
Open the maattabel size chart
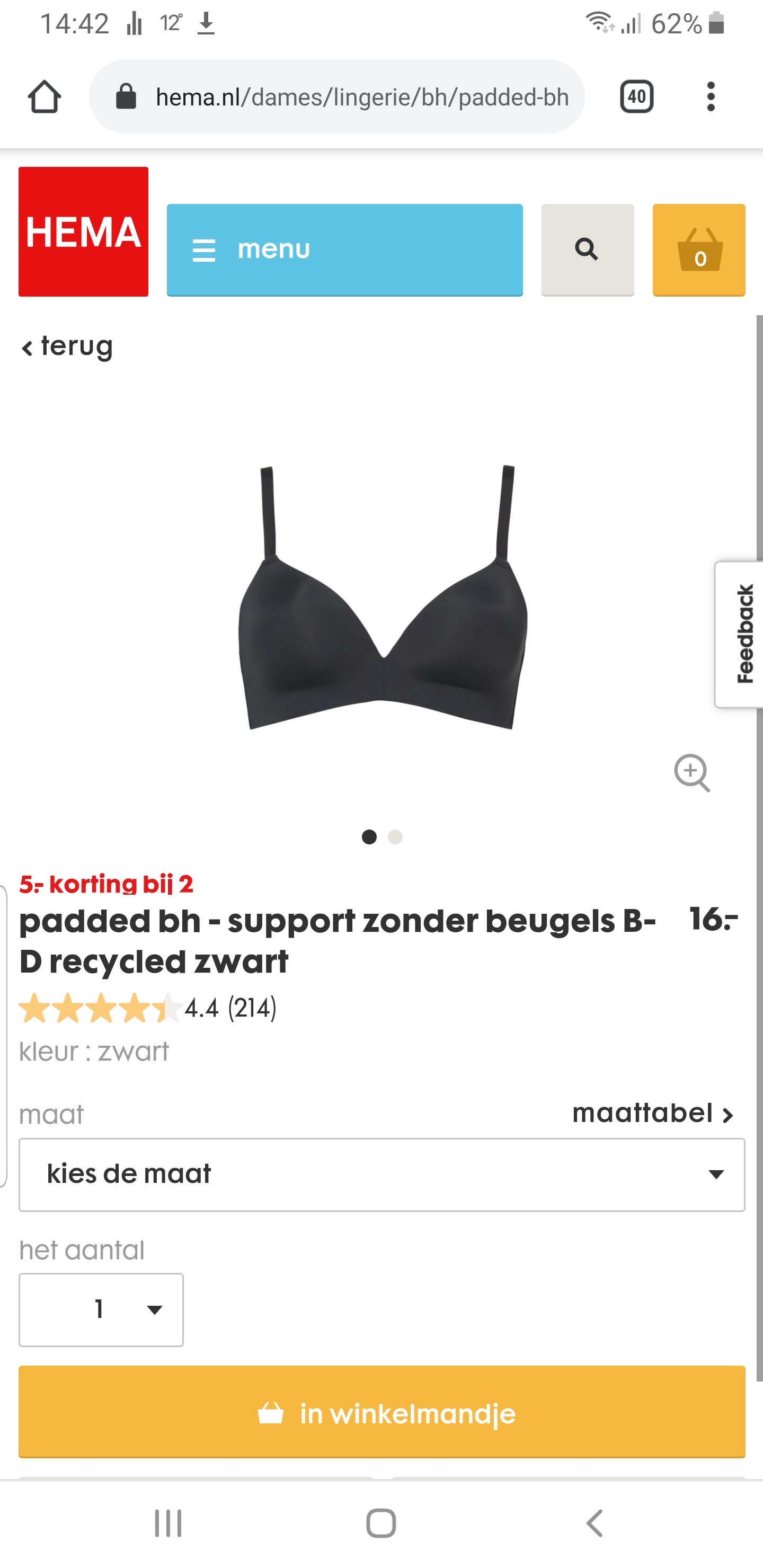click(653, 1113)
